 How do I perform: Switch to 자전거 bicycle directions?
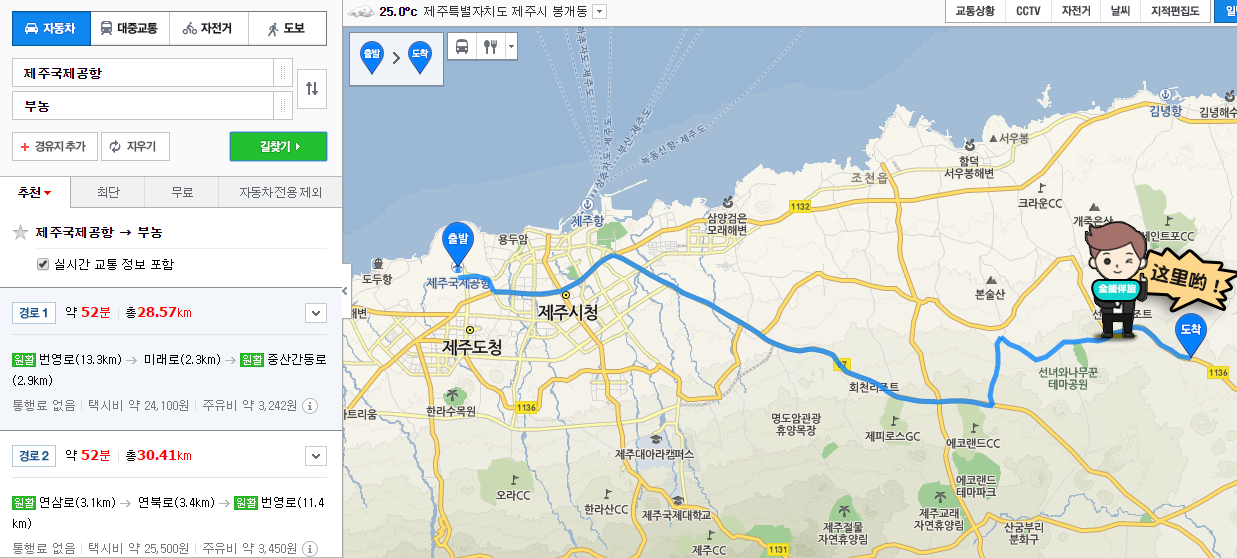click(x=208, y=29)
